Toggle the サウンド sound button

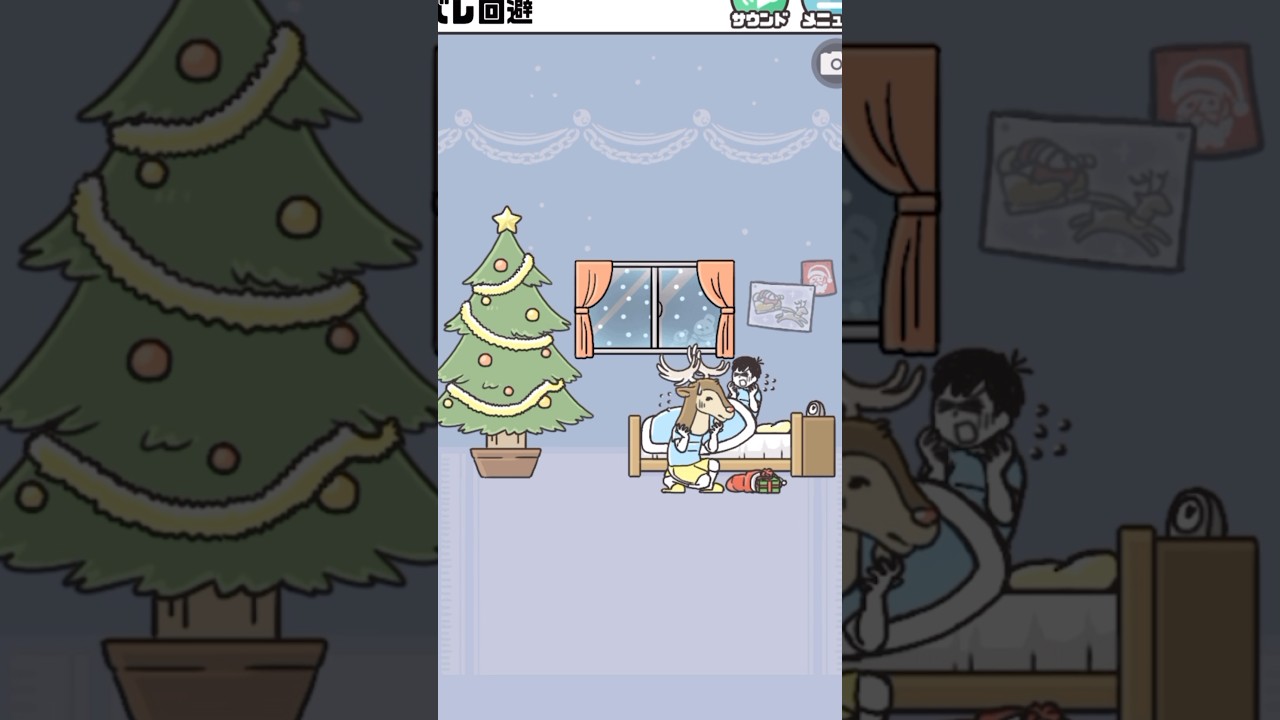click(759, 12)
